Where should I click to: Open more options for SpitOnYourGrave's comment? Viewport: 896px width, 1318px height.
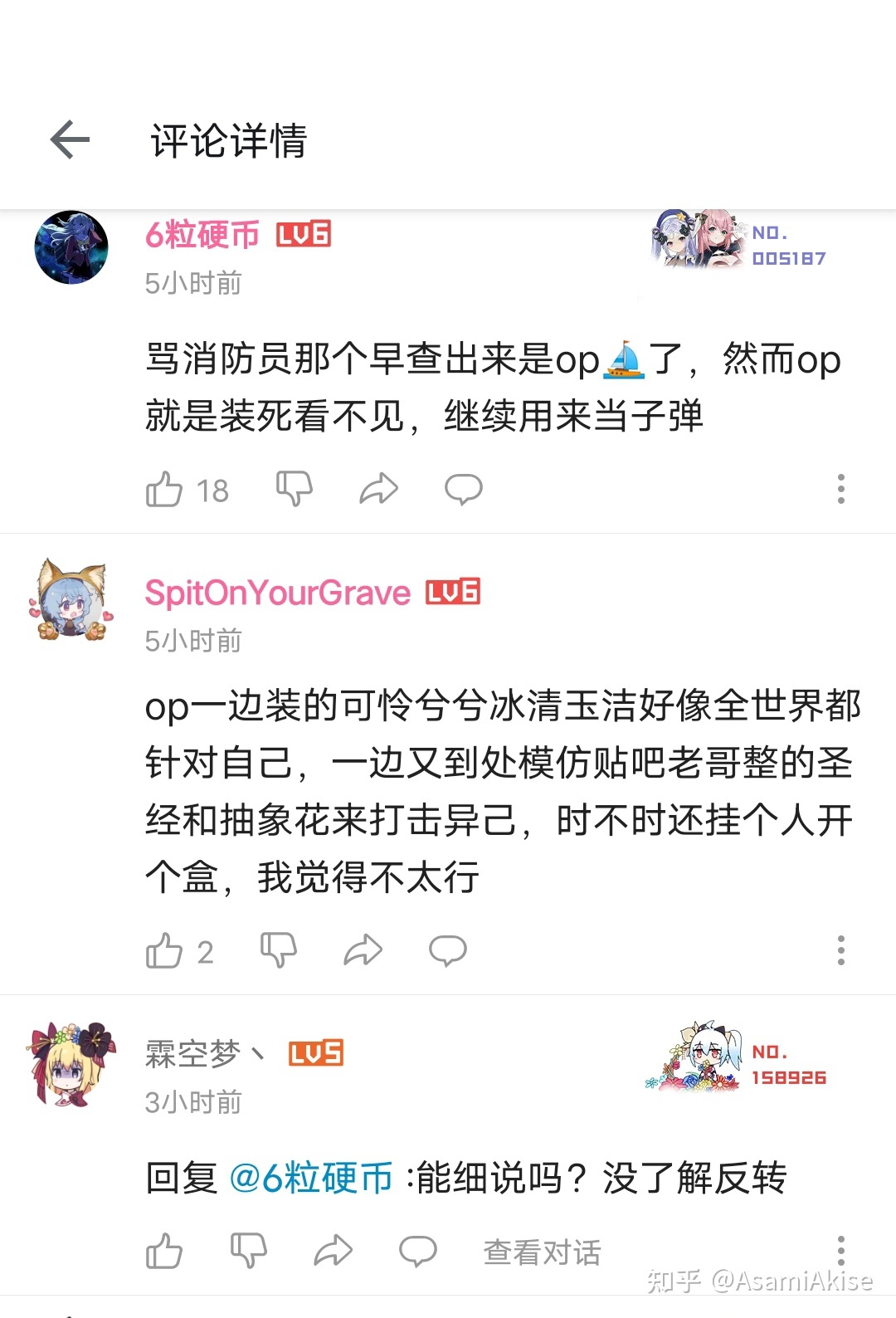[840, 951]
